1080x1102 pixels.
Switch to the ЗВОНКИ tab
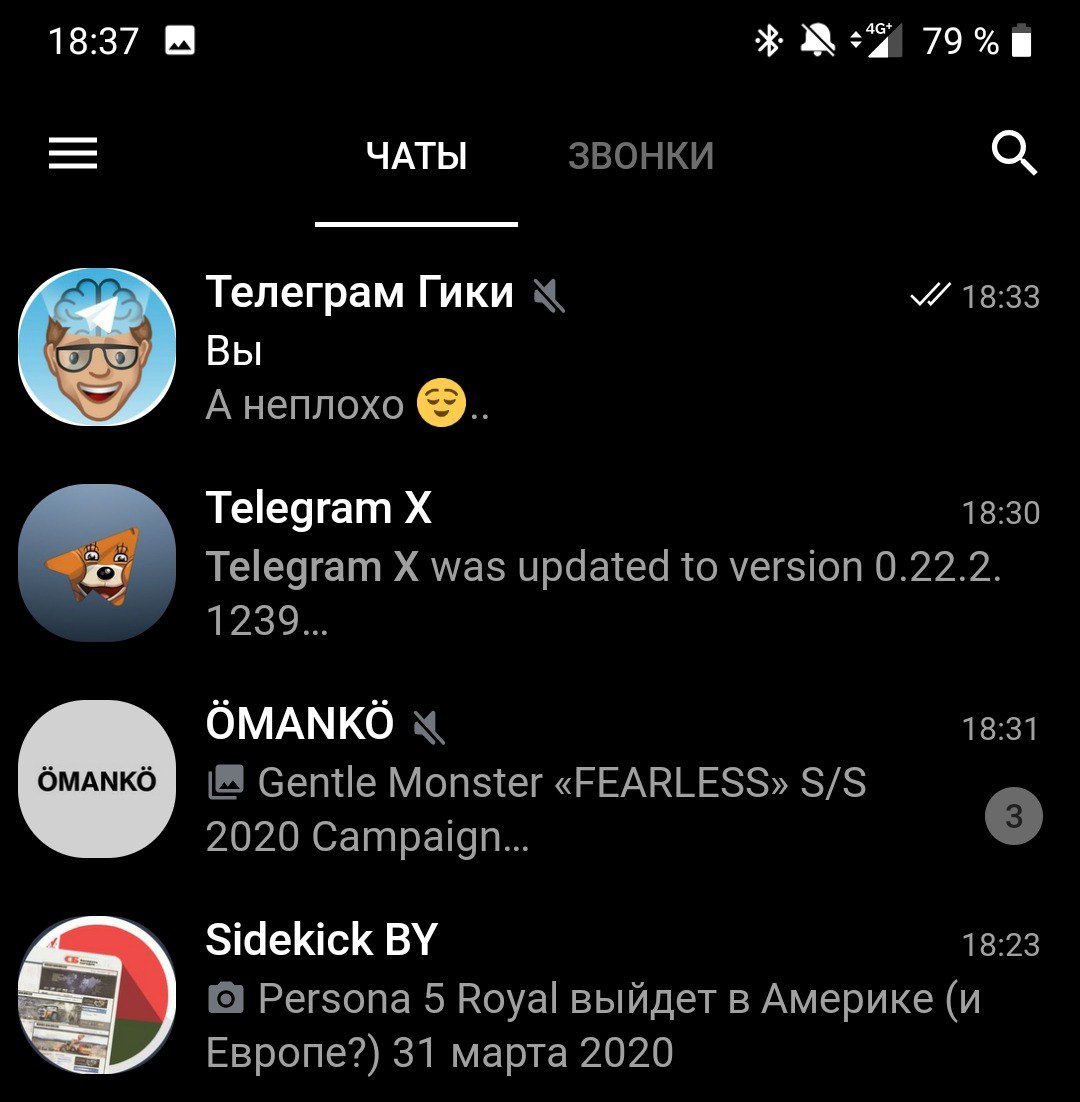pyautogui.click(x=641, y=156)
